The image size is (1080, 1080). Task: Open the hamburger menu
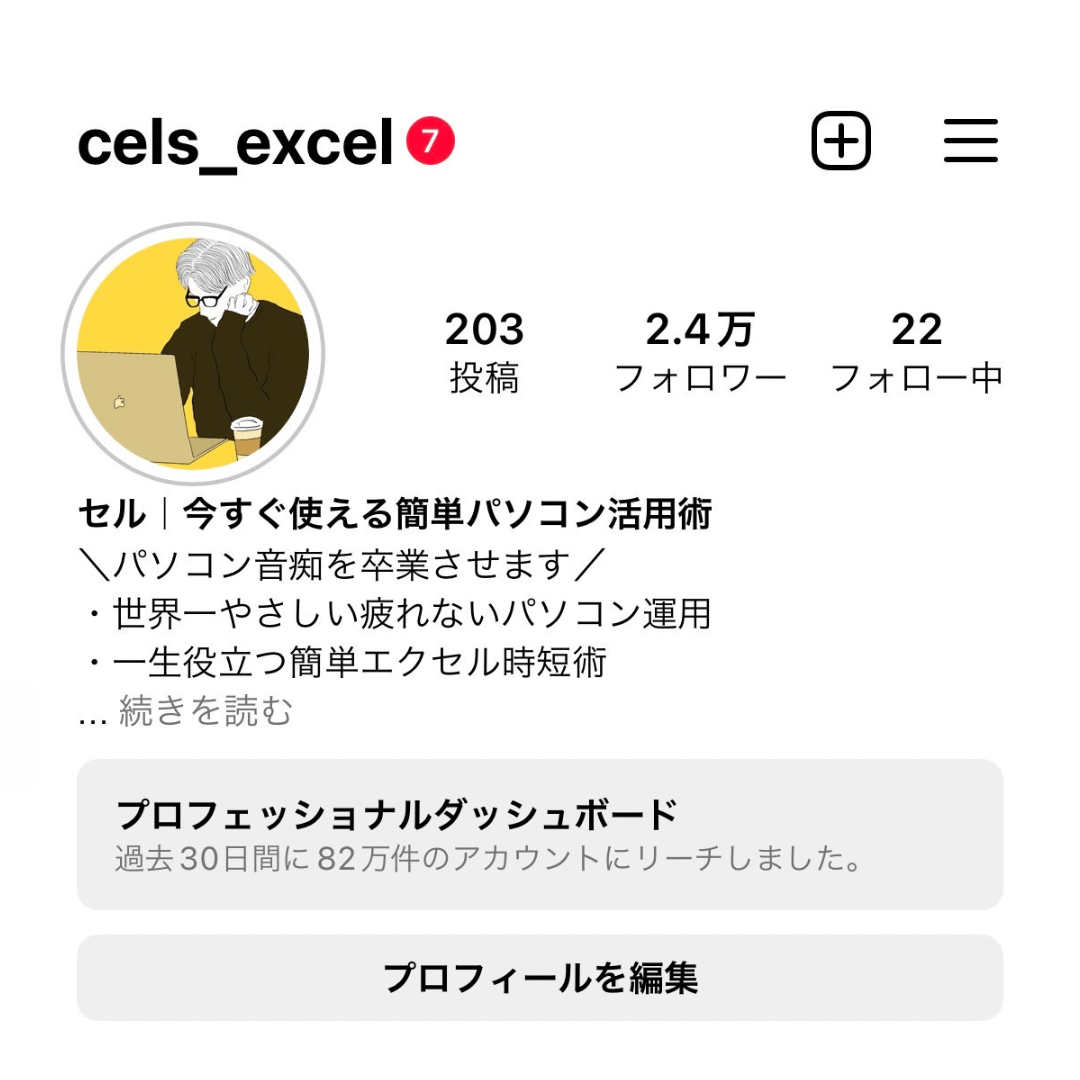(970, 142)
